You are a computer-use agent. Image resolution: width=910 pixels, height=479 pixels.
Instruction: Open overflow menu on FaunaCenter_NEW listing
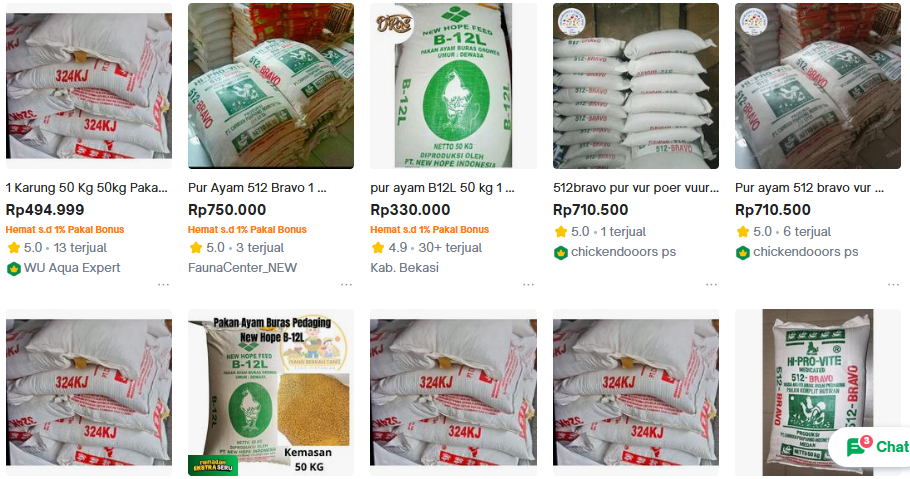coord(346,284)
